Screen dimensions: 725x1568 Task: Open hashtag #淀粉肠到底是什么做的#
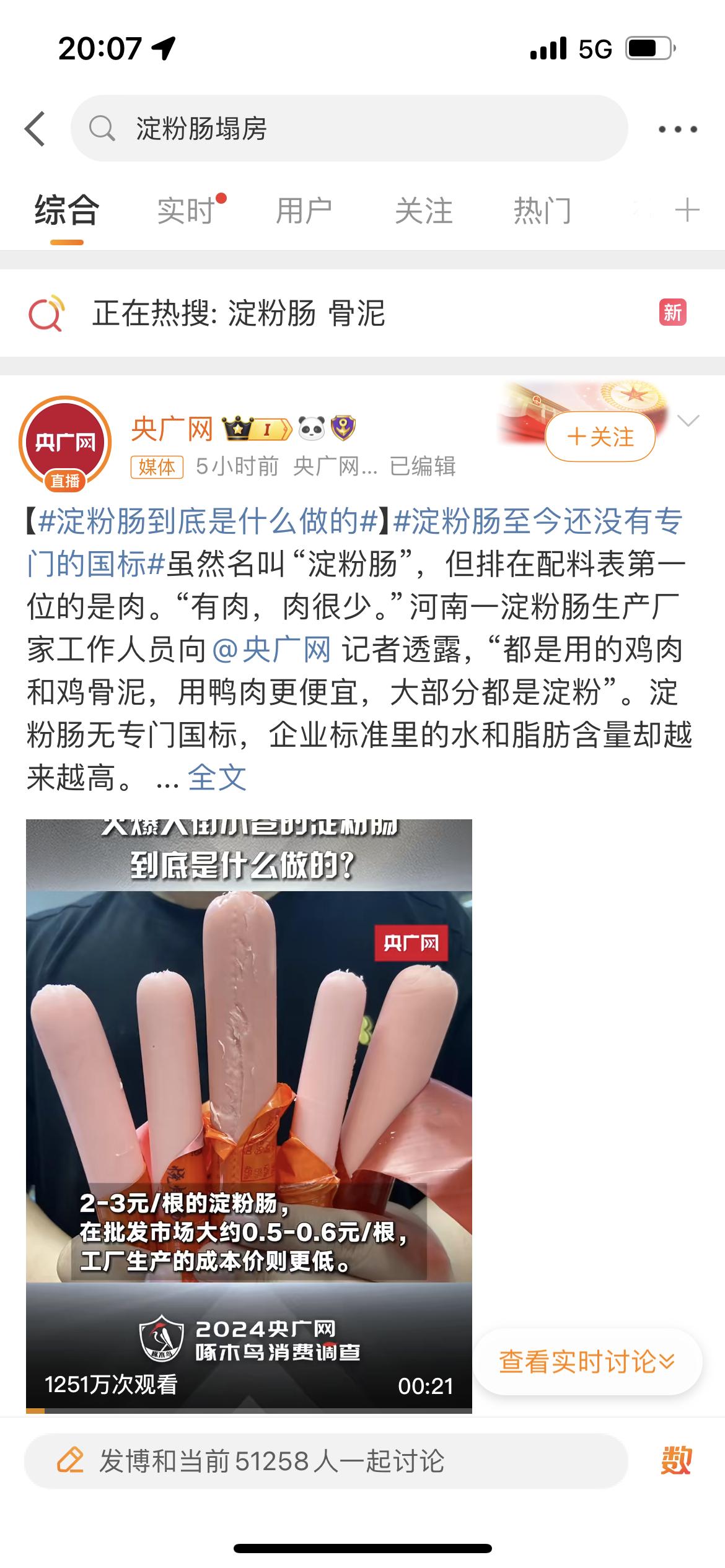tap(208, 521)
